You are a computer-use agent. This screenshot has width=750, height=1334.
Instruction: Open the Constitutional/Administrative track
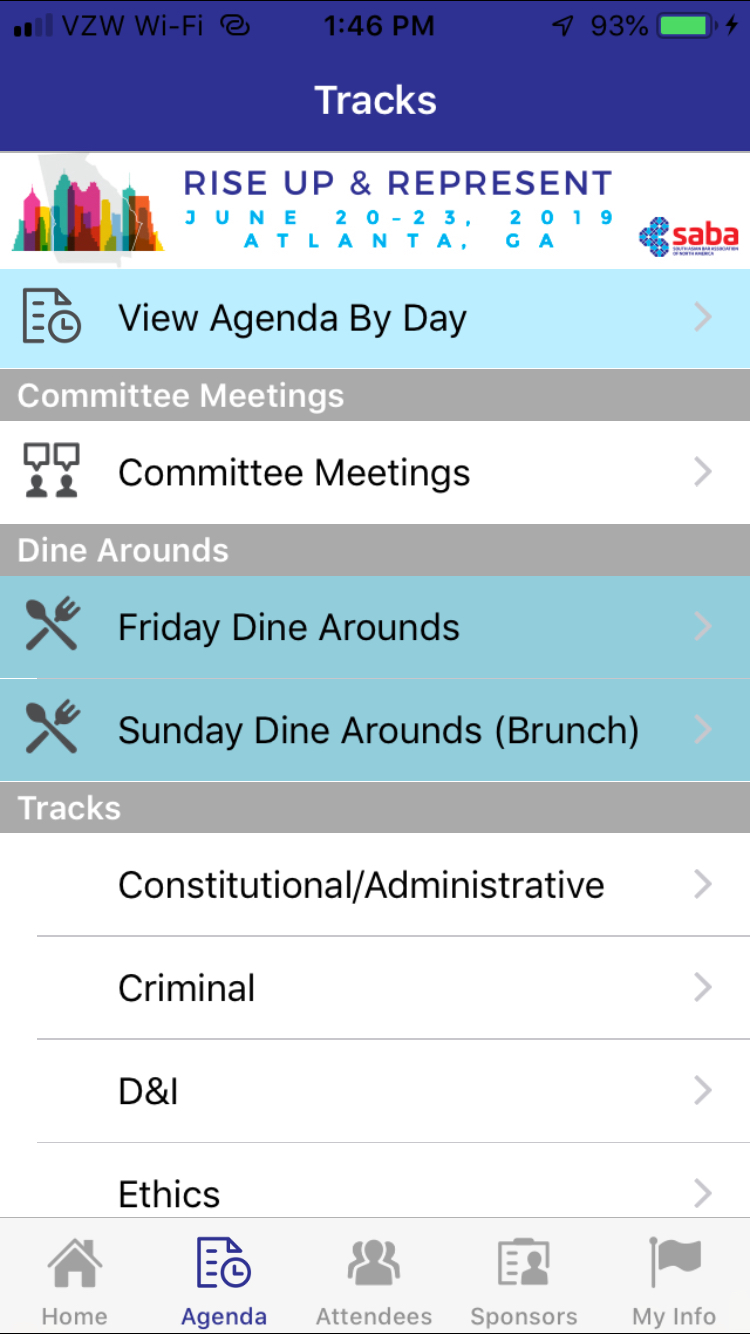[375, 885]
